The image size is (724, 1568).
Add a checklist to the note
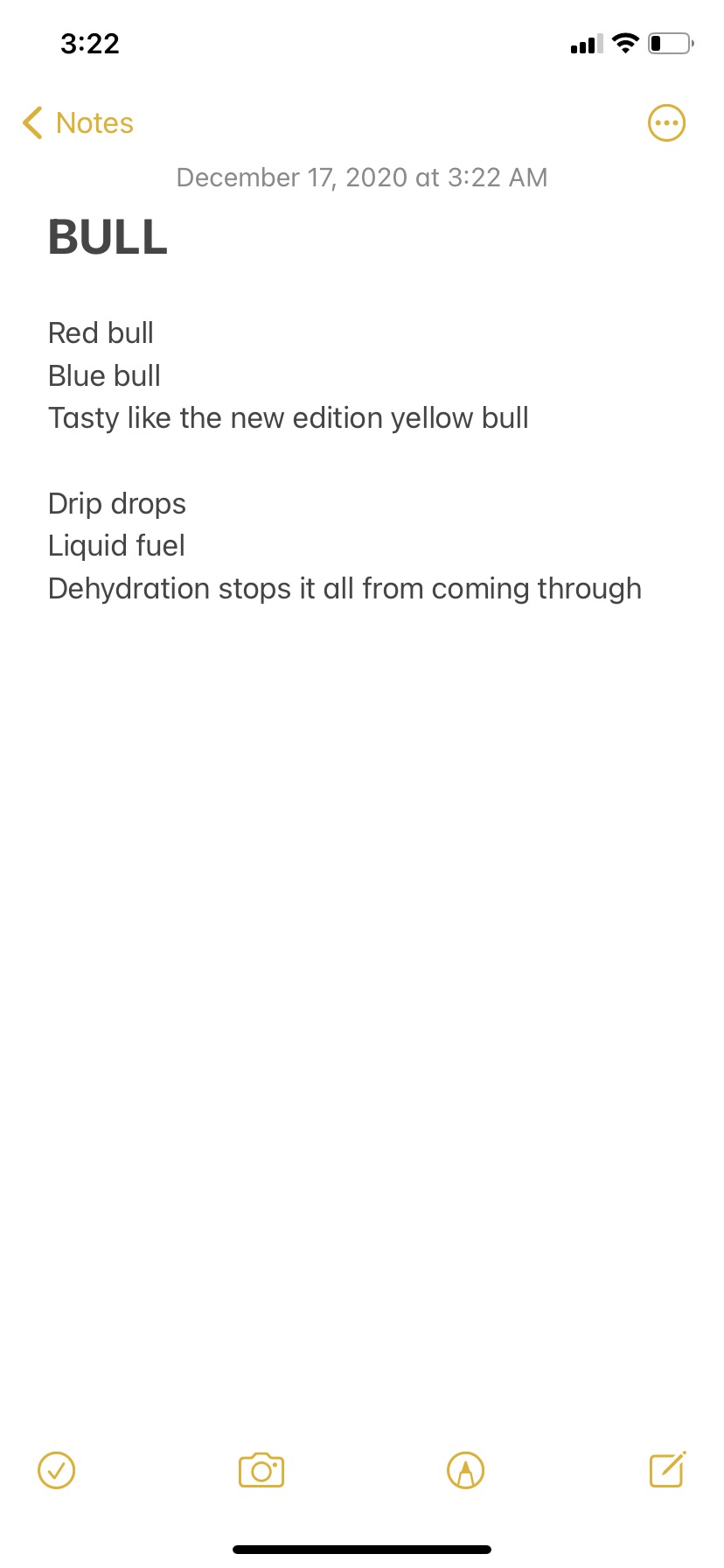click(57, 1470)
